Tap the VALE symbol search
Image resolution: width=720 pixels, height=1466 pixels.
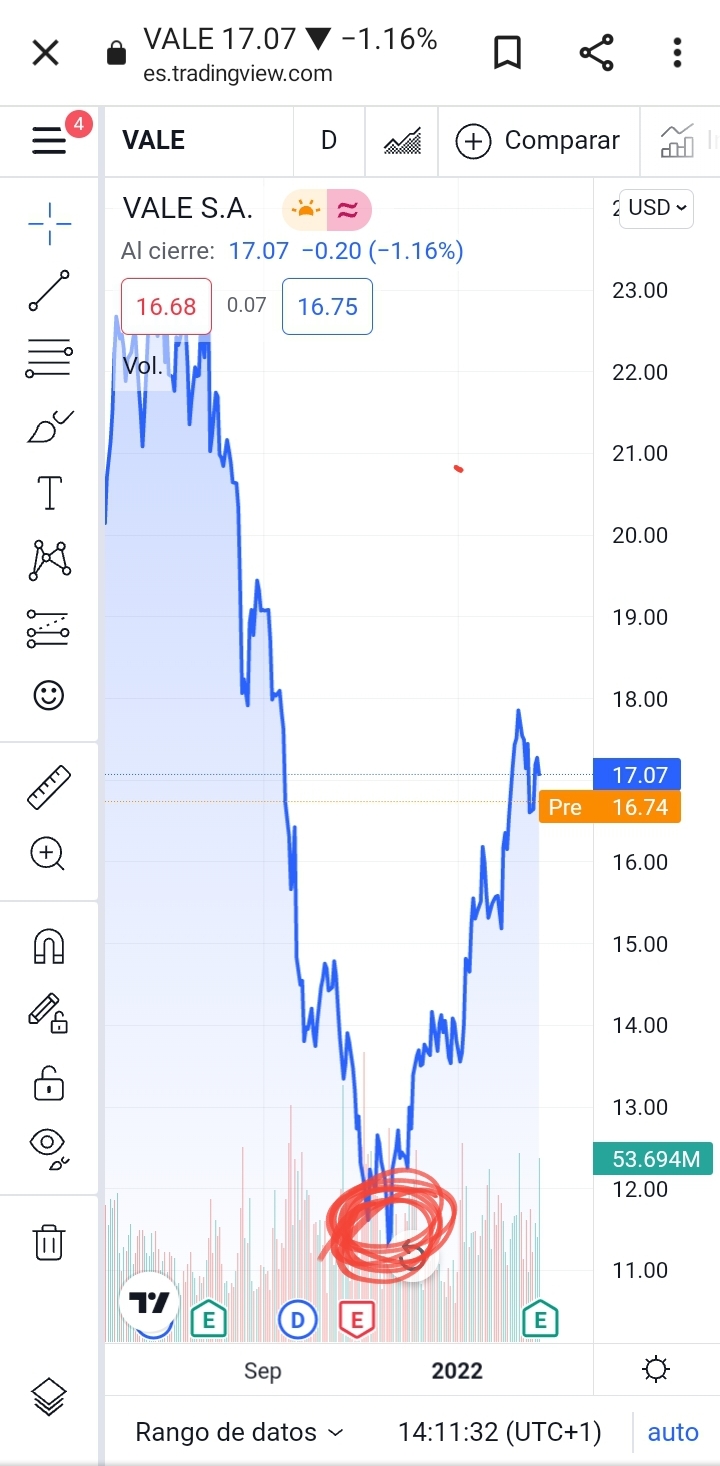click(154, 141)
